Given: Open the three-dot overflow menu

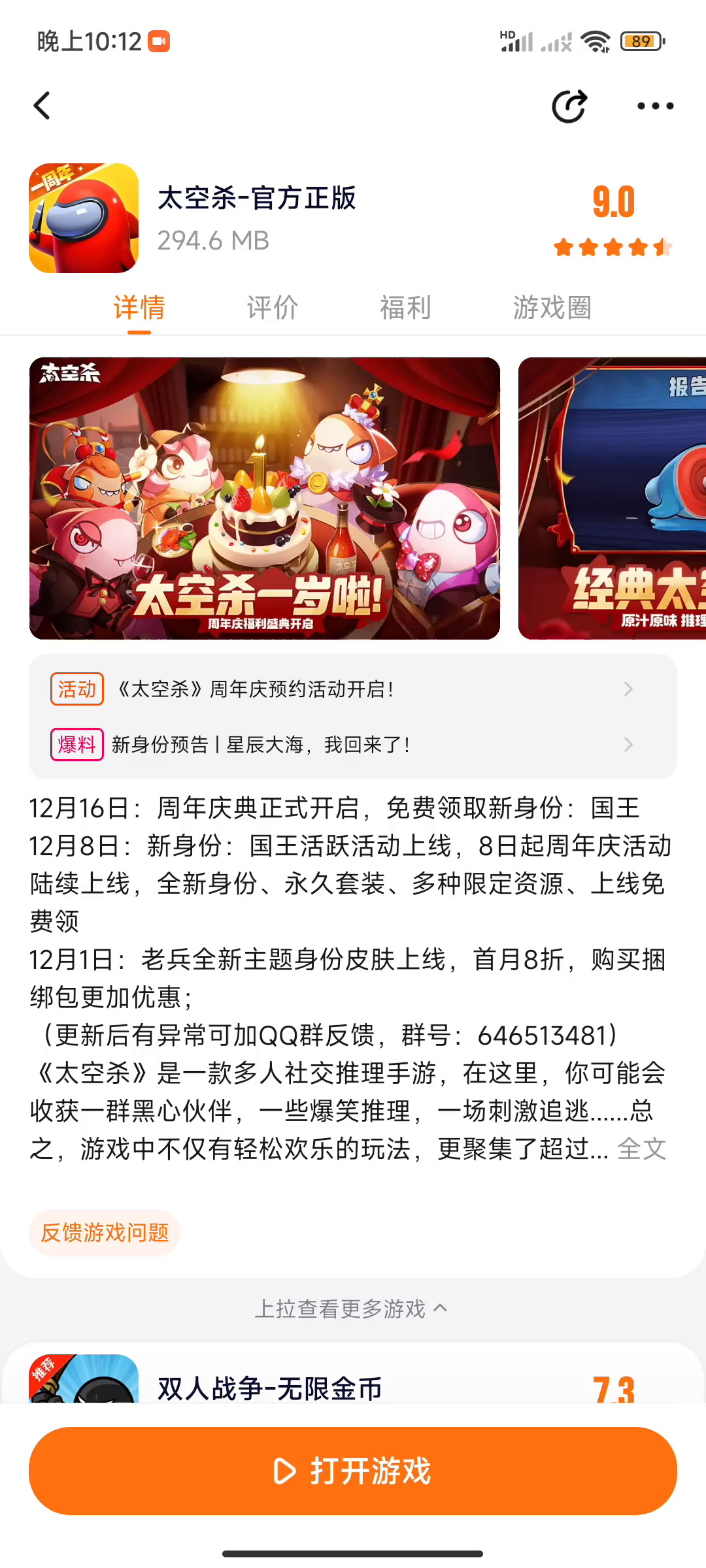Looking at the screenshot, I should click(655, 106).
